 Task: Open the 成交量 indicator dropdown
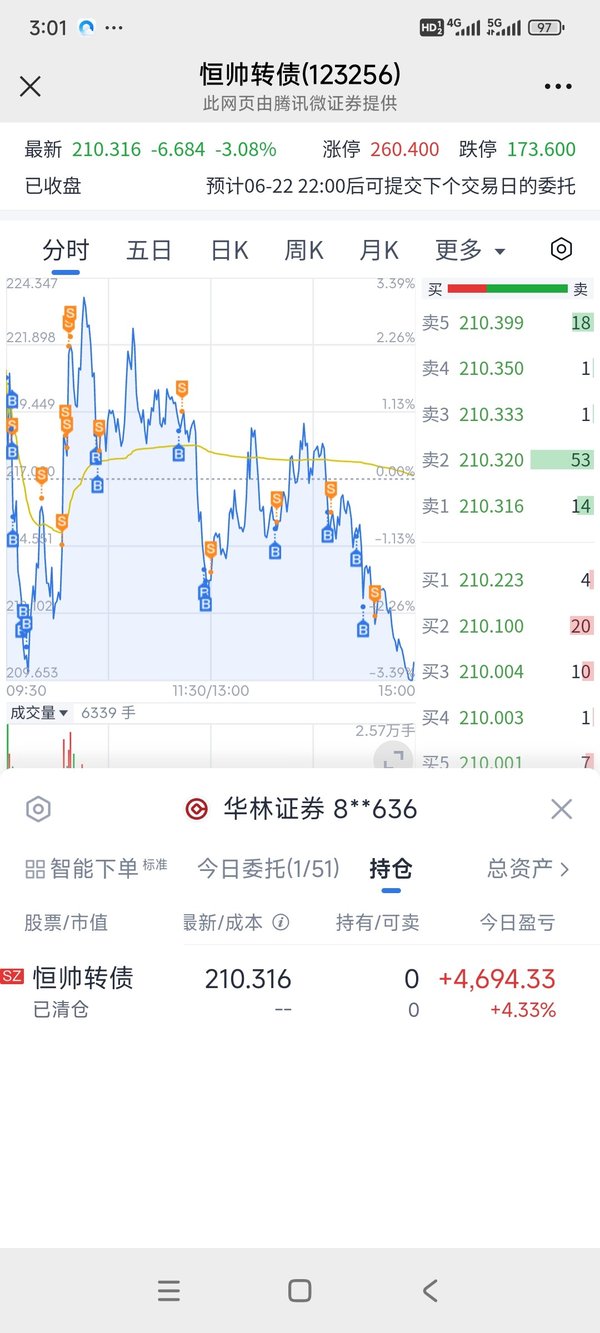tap(39, 713)
